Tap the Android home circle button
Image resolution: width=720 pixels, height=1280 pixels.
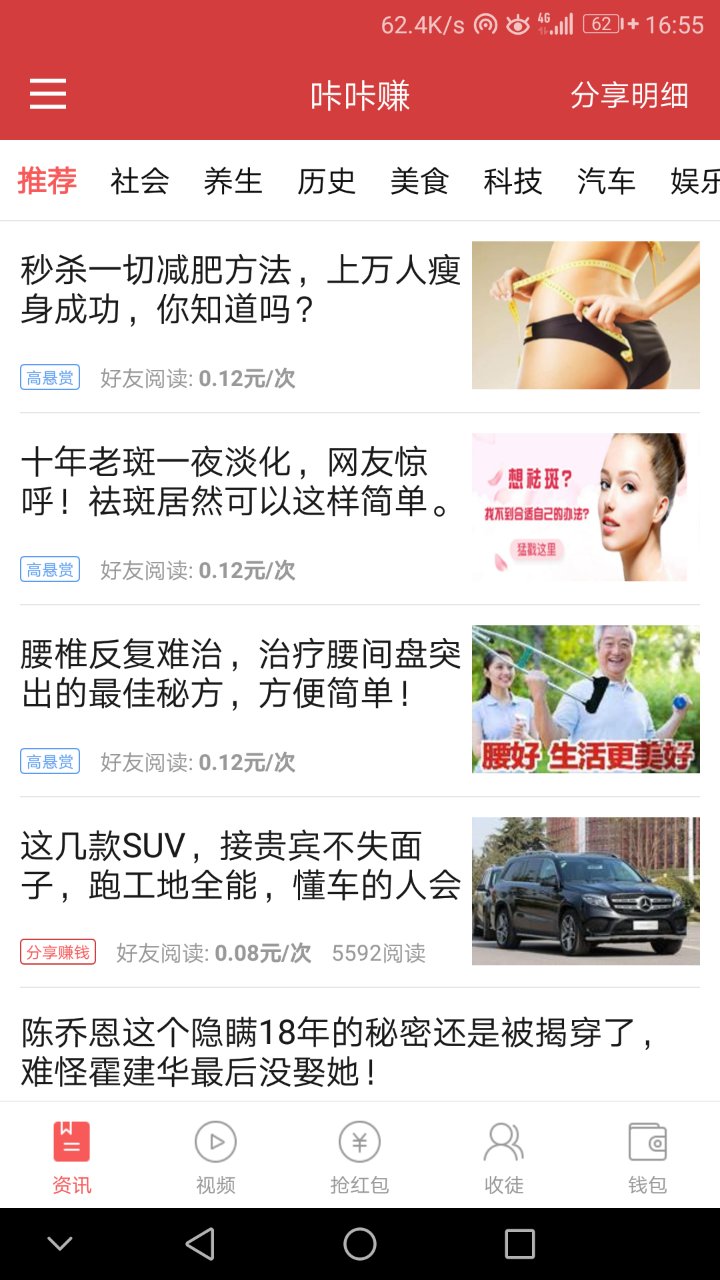pyautogui.click(x=359, y=1243)
